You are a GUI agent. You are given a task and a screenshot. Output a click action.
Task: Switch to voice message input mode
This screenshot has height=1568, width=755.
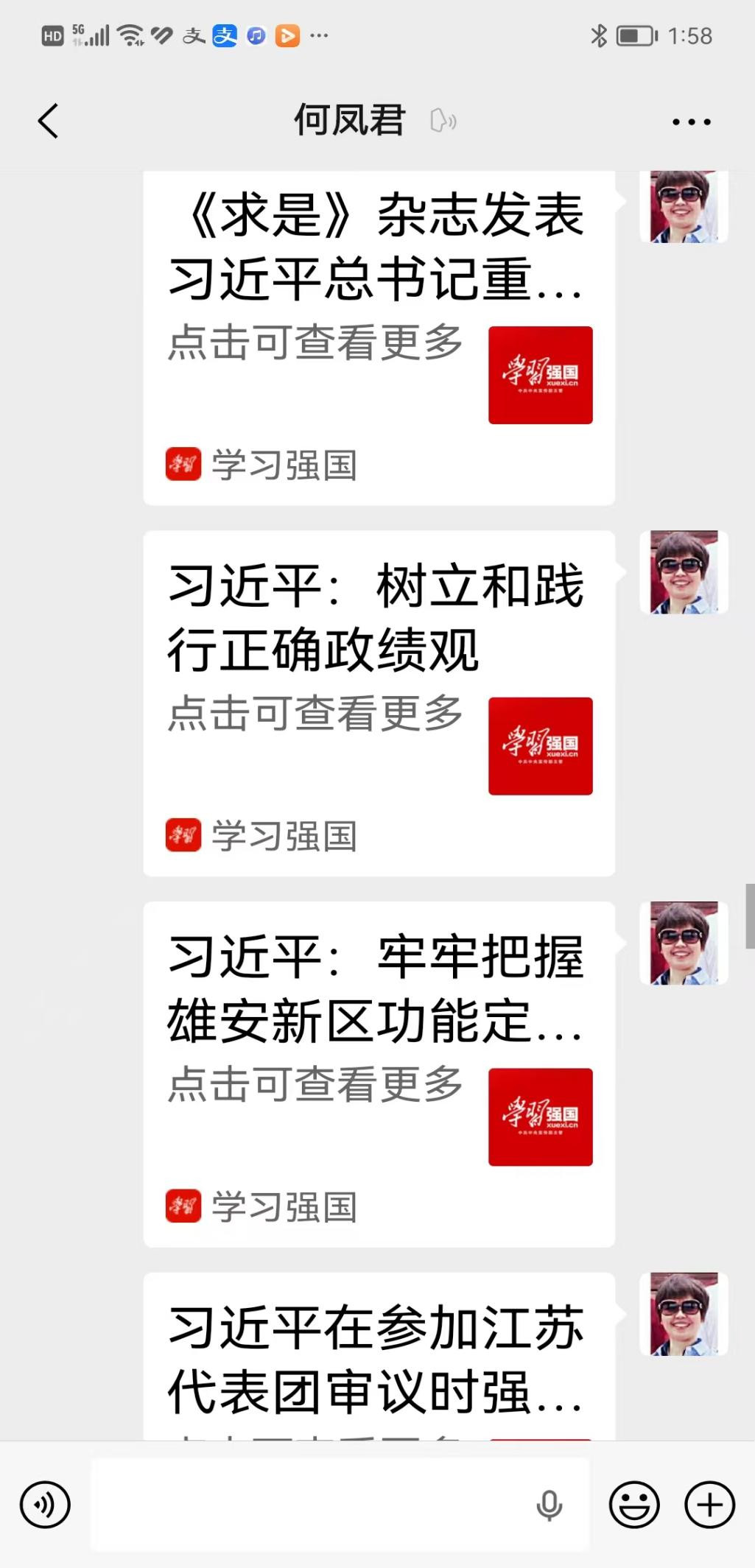pyautogui.click(x=45, y=1505)
